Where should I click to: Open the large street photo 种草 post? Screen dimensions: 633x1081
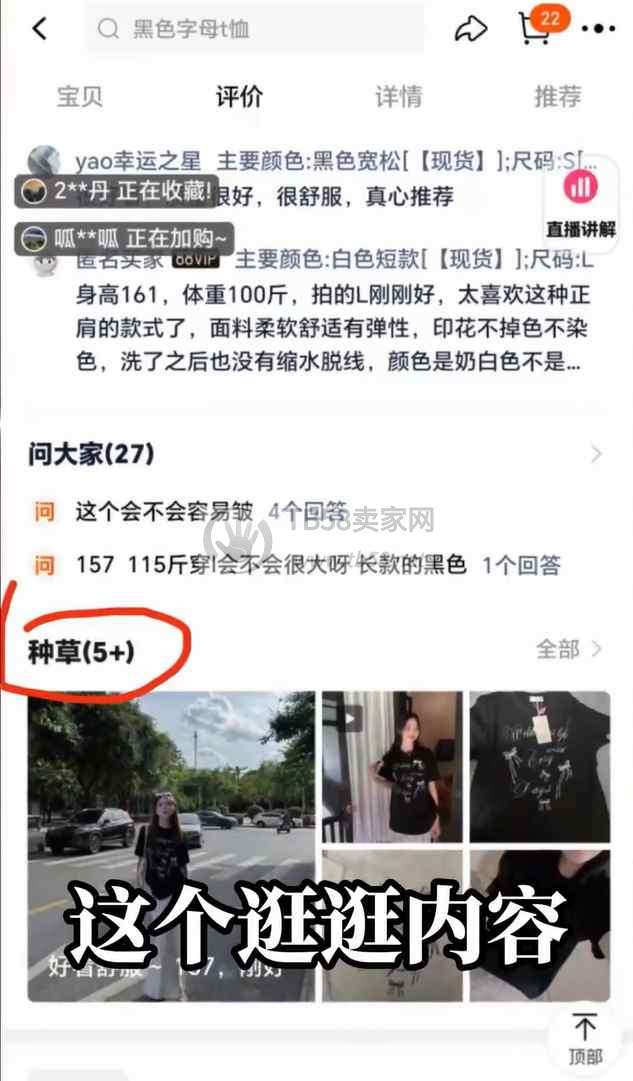pyautogui.click(x=171, y=845)
